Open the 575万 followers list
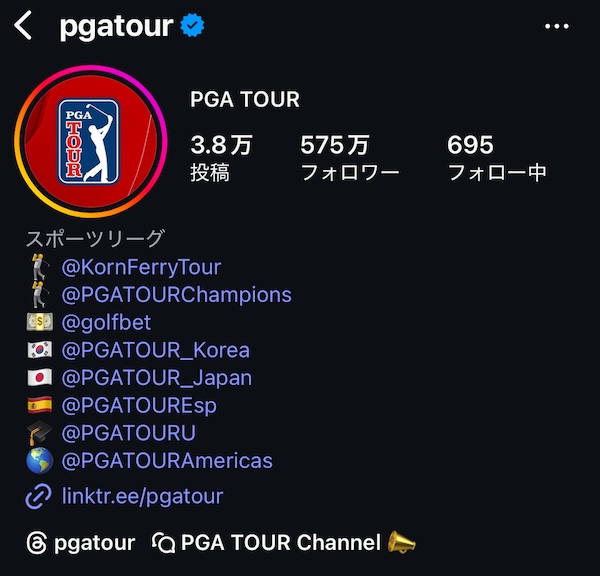This screenshot has height=576, width=600. (349, 158)
